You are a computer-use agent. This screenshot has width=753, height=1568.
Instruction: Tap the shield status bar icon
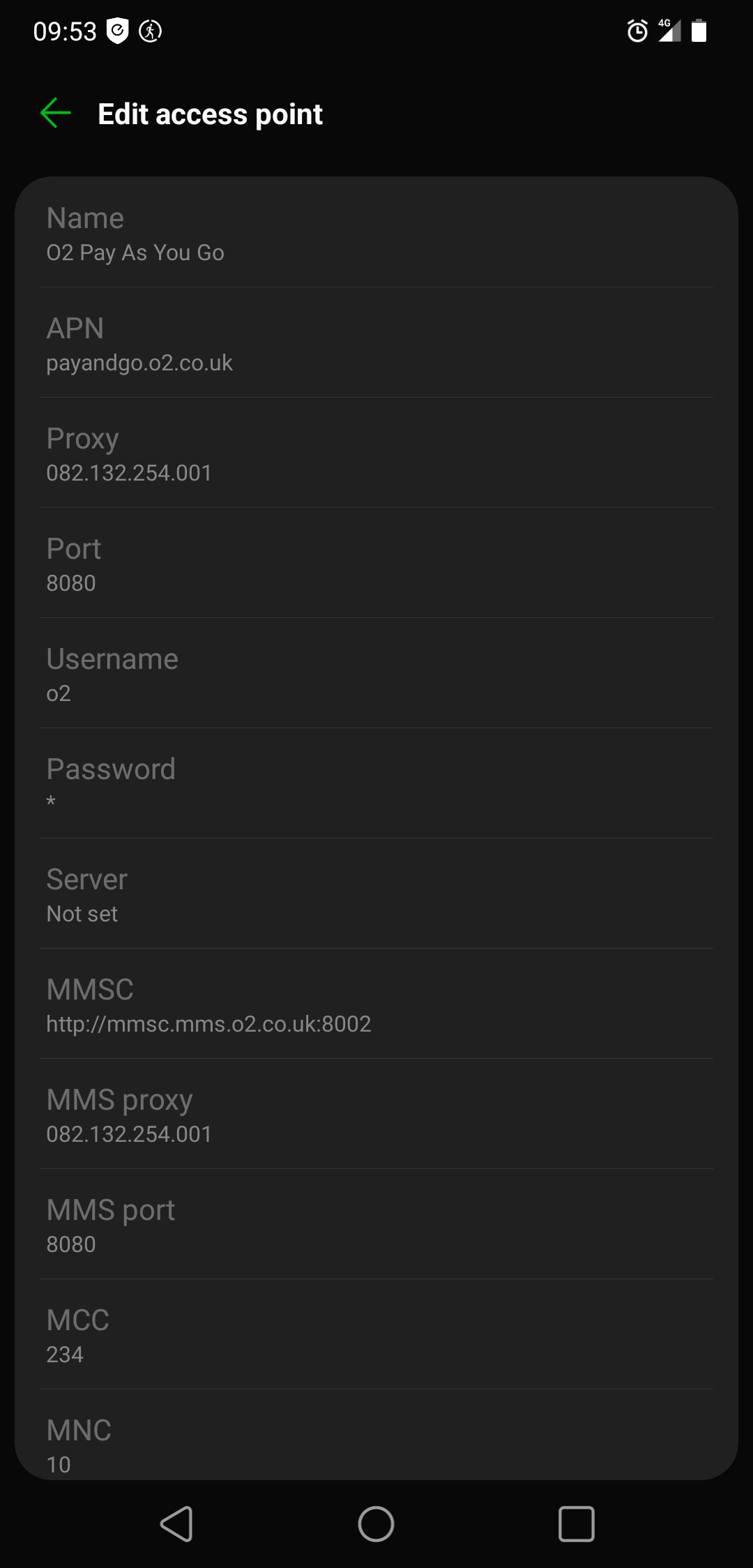[117, 31]
